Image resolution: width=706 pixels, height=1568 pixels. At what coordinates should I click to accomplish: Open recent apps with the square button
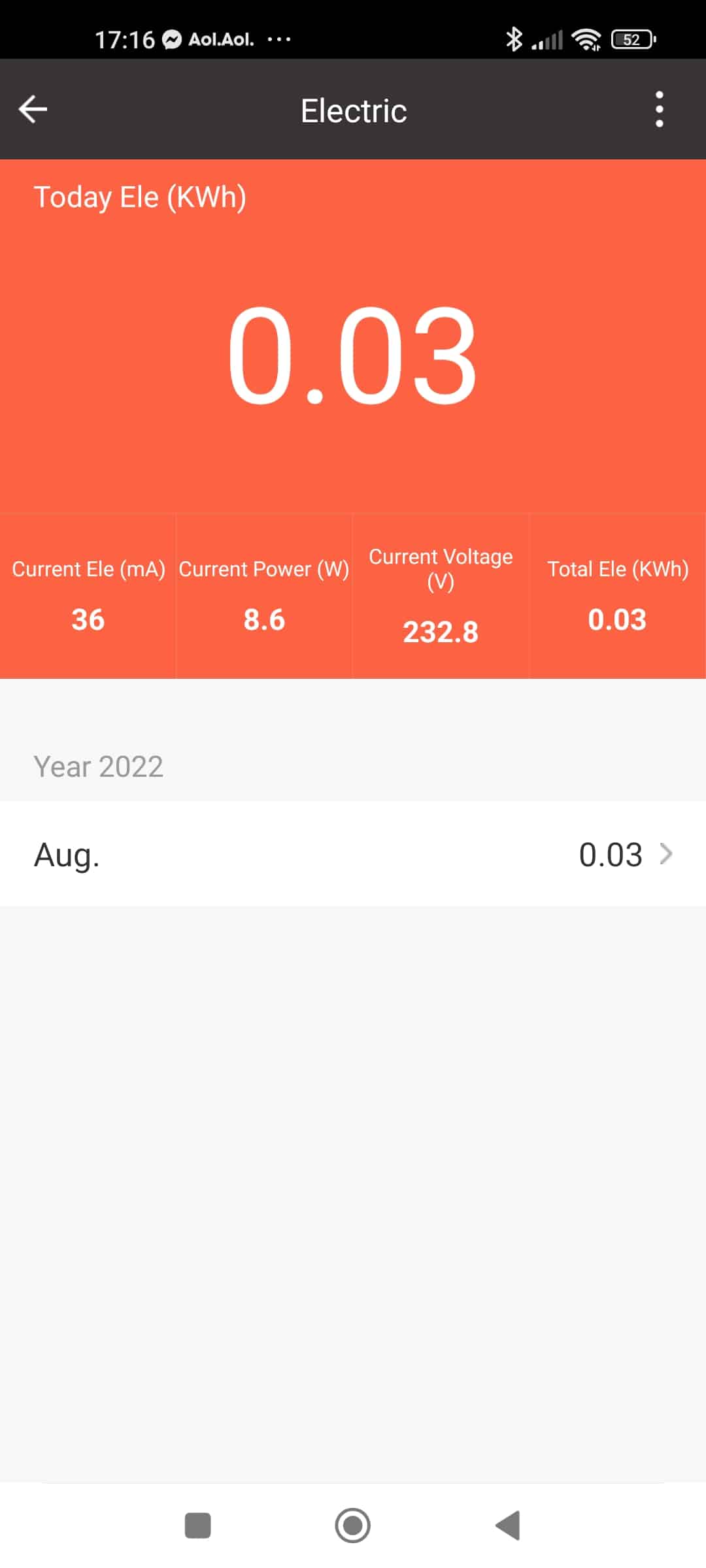pos(198,1526)
